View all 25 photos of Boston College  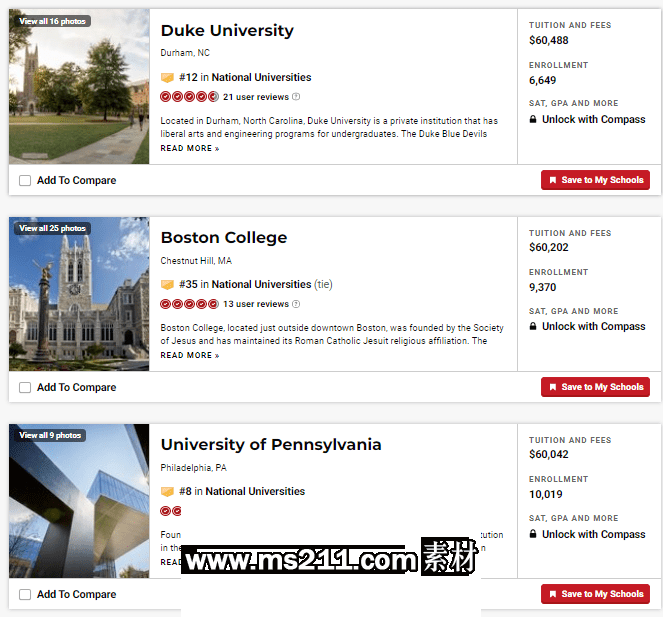pos(50,228)
